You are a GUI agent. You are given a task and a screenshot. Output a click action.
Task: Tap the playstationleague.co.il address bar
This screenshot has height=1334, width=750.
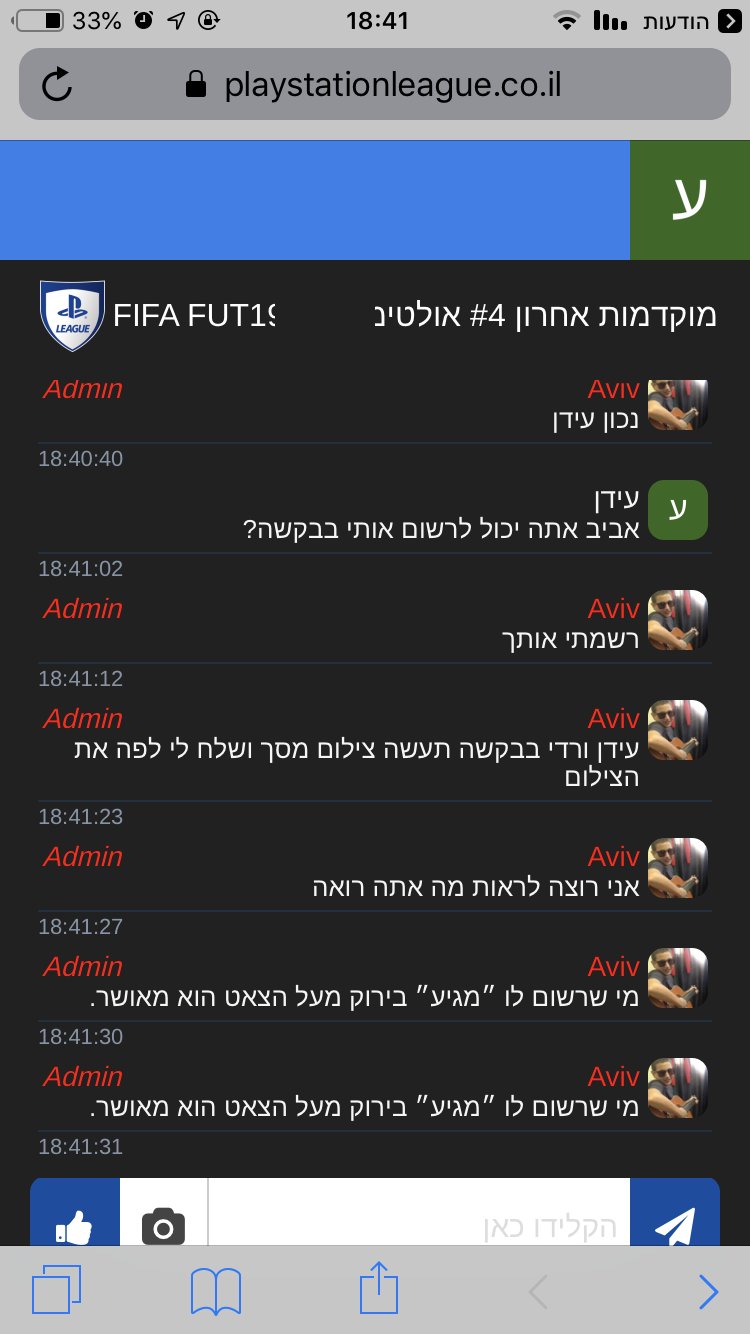[x=375, y=85]
